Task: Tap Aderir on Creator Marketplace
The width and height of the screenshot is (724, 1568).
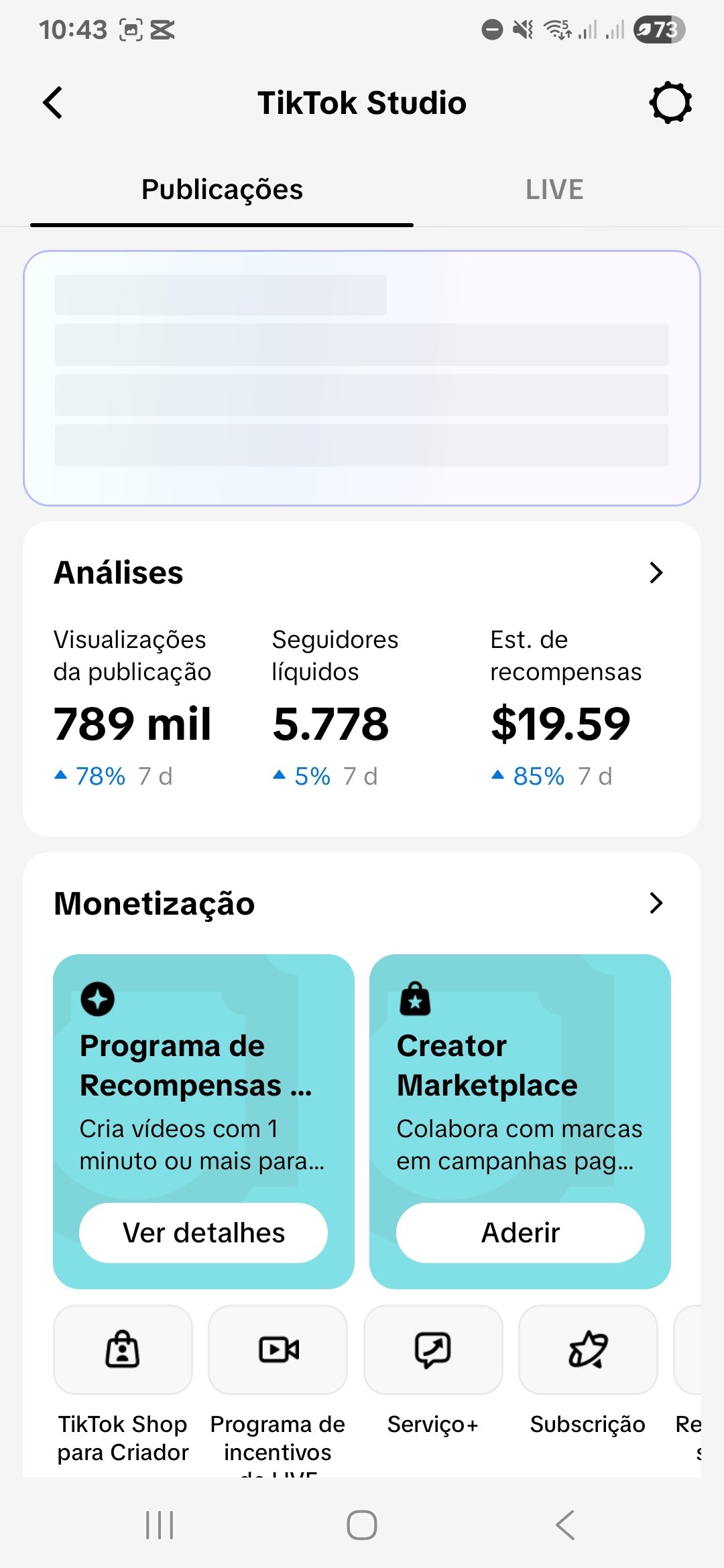Action: (x=520, y=1233)
